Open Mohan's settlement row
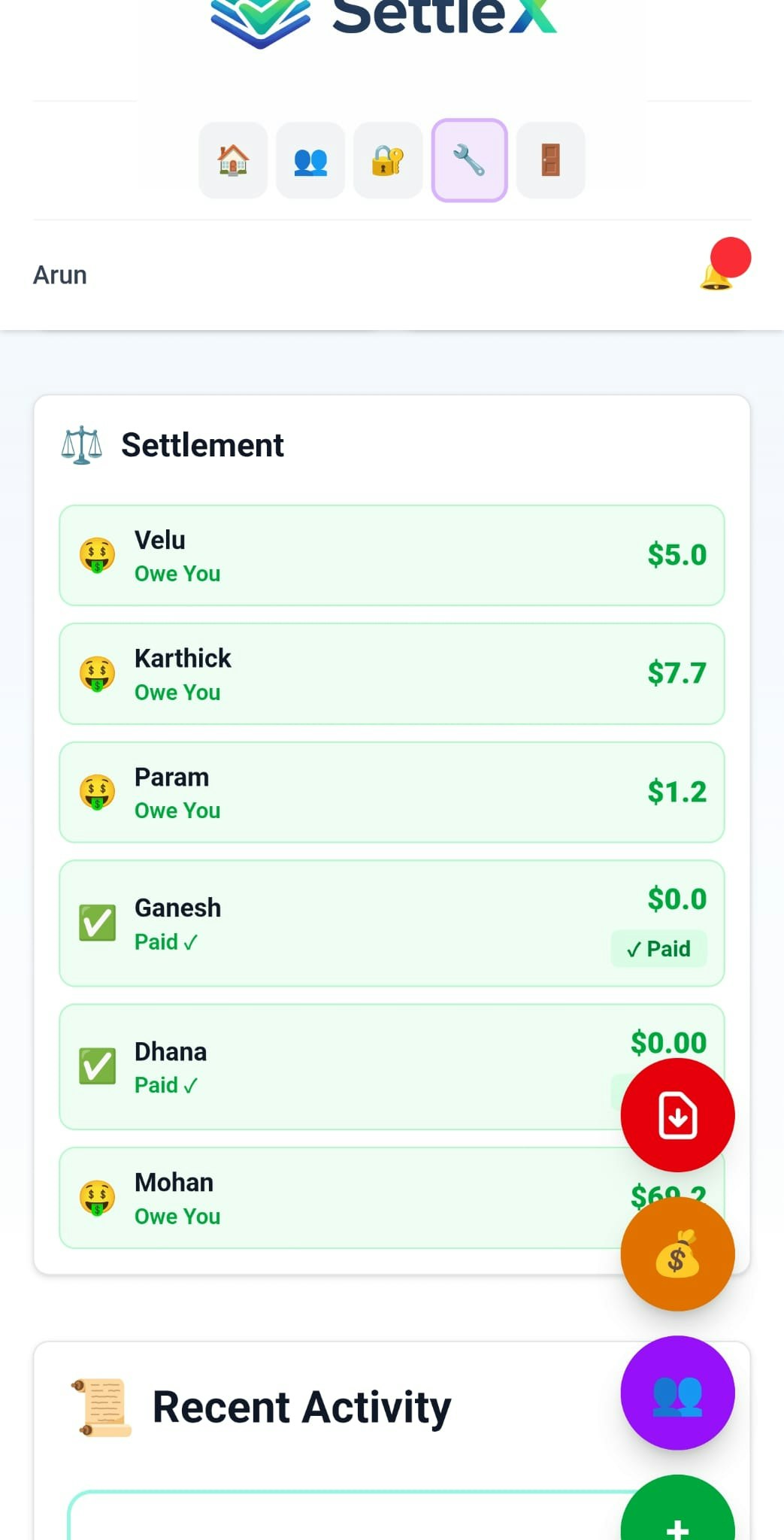784x1540 pixels. pyautogui.click(x=338, y=1198)
